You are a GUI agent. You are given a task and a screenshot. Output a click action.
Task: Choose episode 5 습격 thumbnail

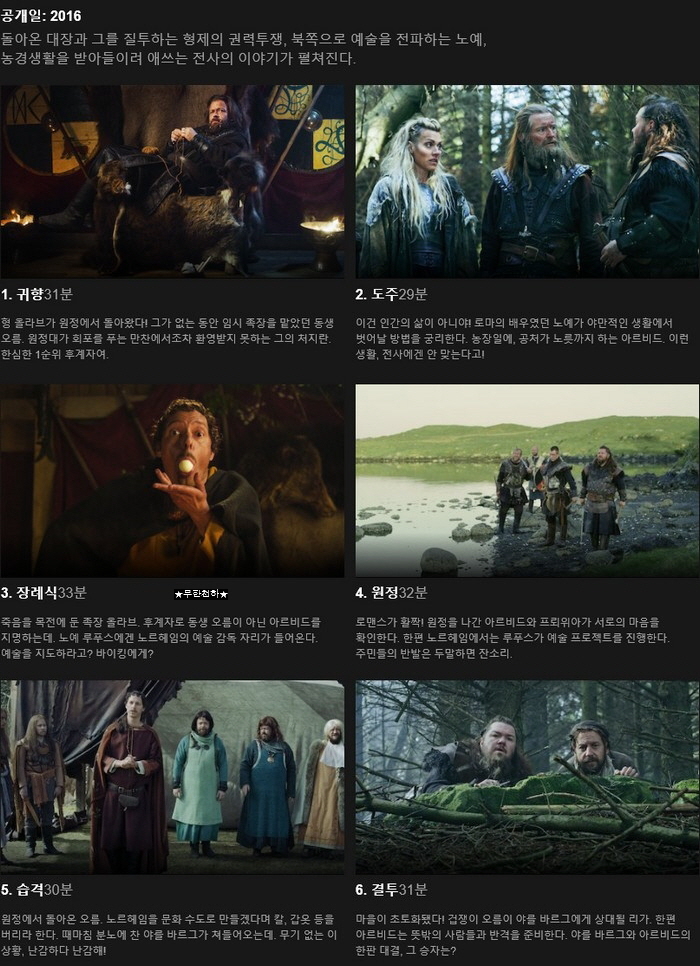(x=172, y=777)
